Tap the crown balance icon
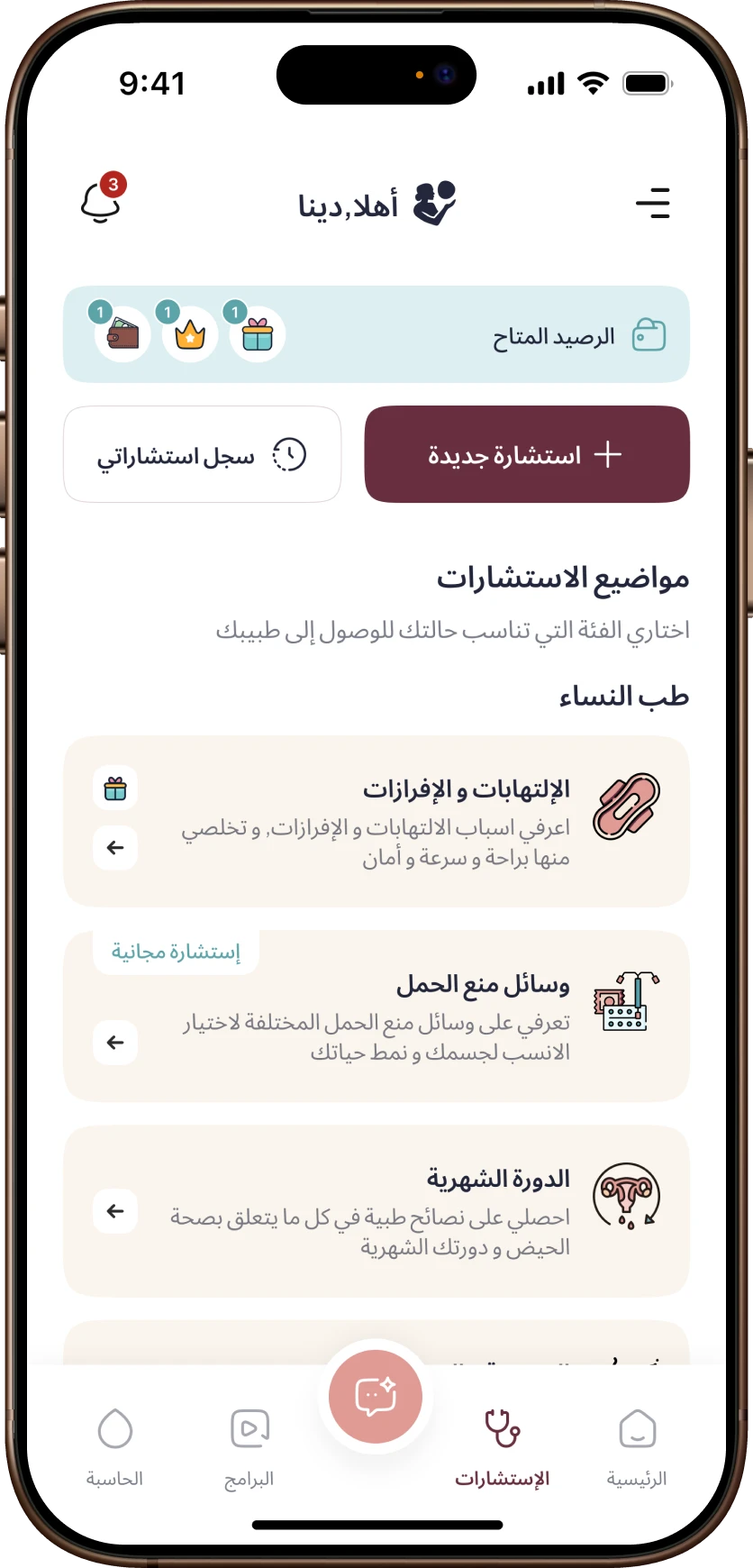753x1568 pixels. [x=190, y=335]
